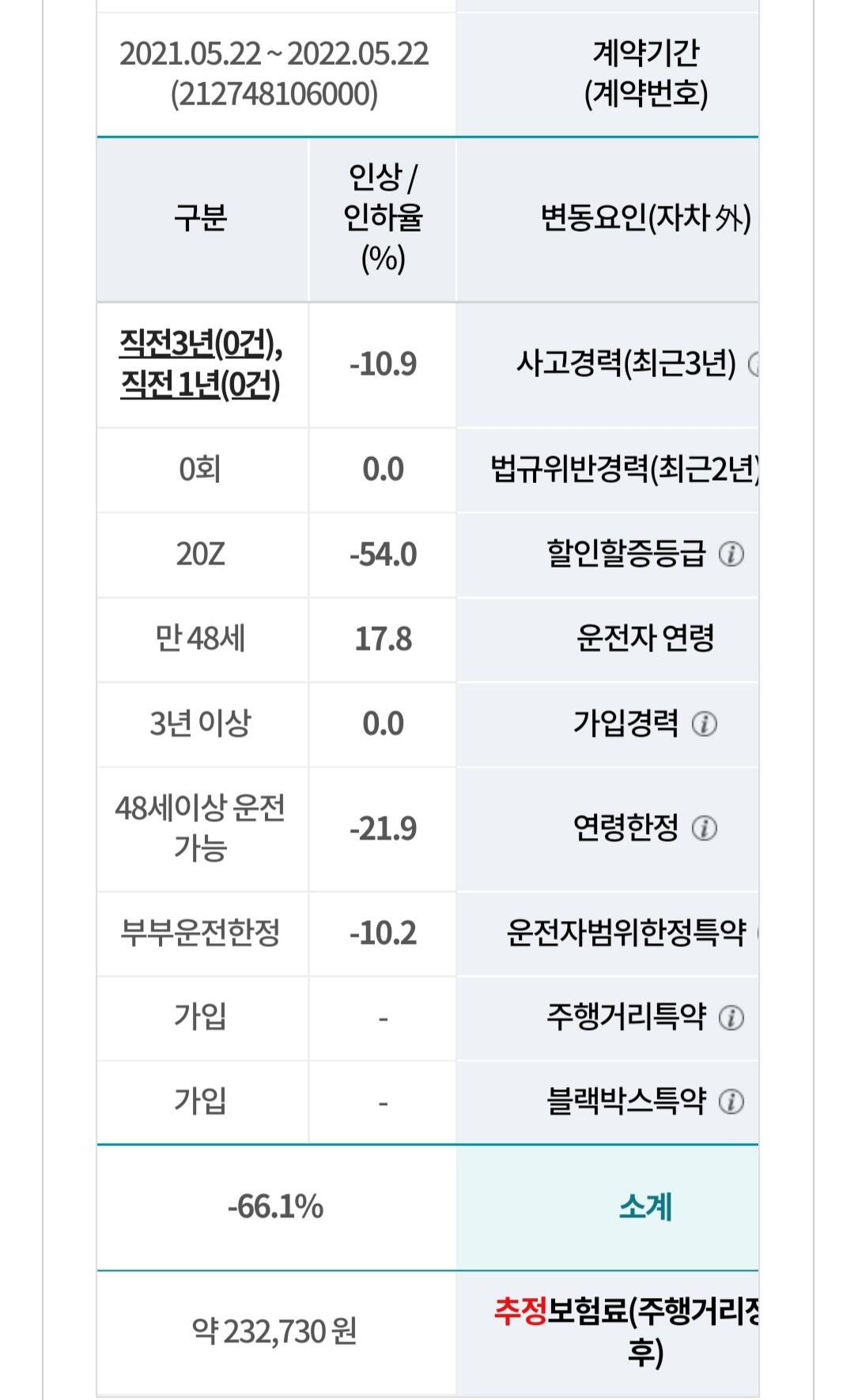Show info about 연령한정
Image resolution: width=854 pixels, height=1400 pixels.
point(705,828)
